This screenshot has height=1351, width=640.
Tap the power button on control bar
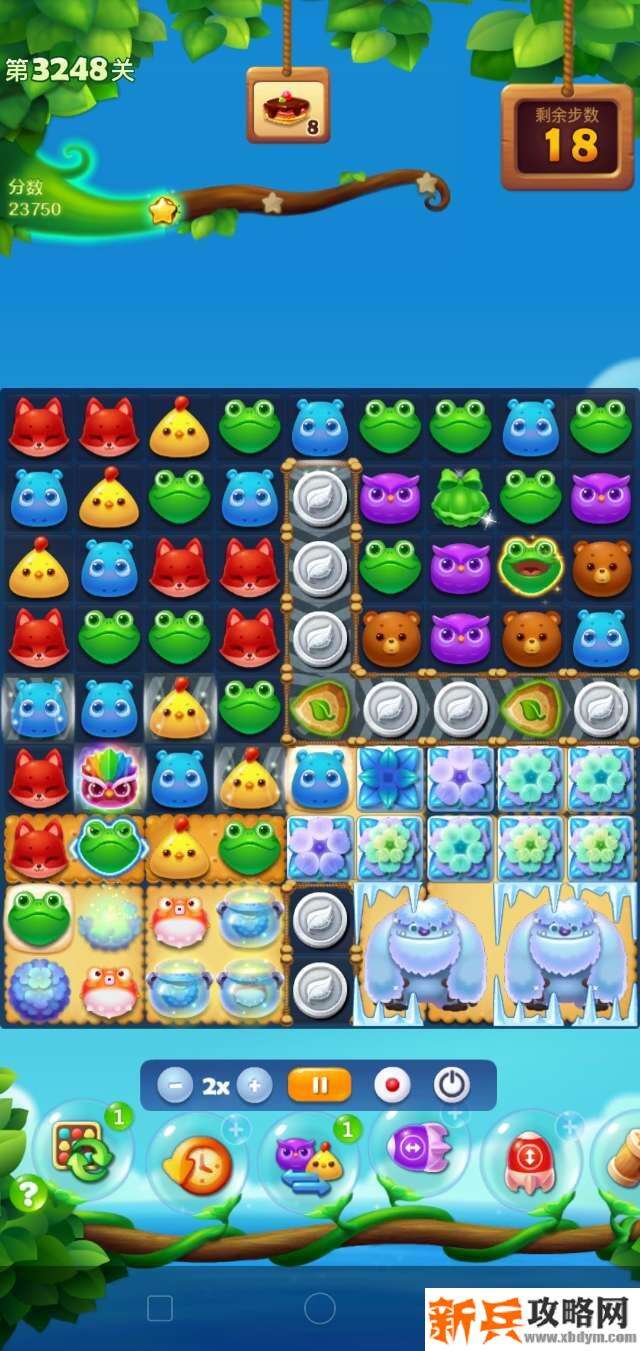coord(451,1085)
